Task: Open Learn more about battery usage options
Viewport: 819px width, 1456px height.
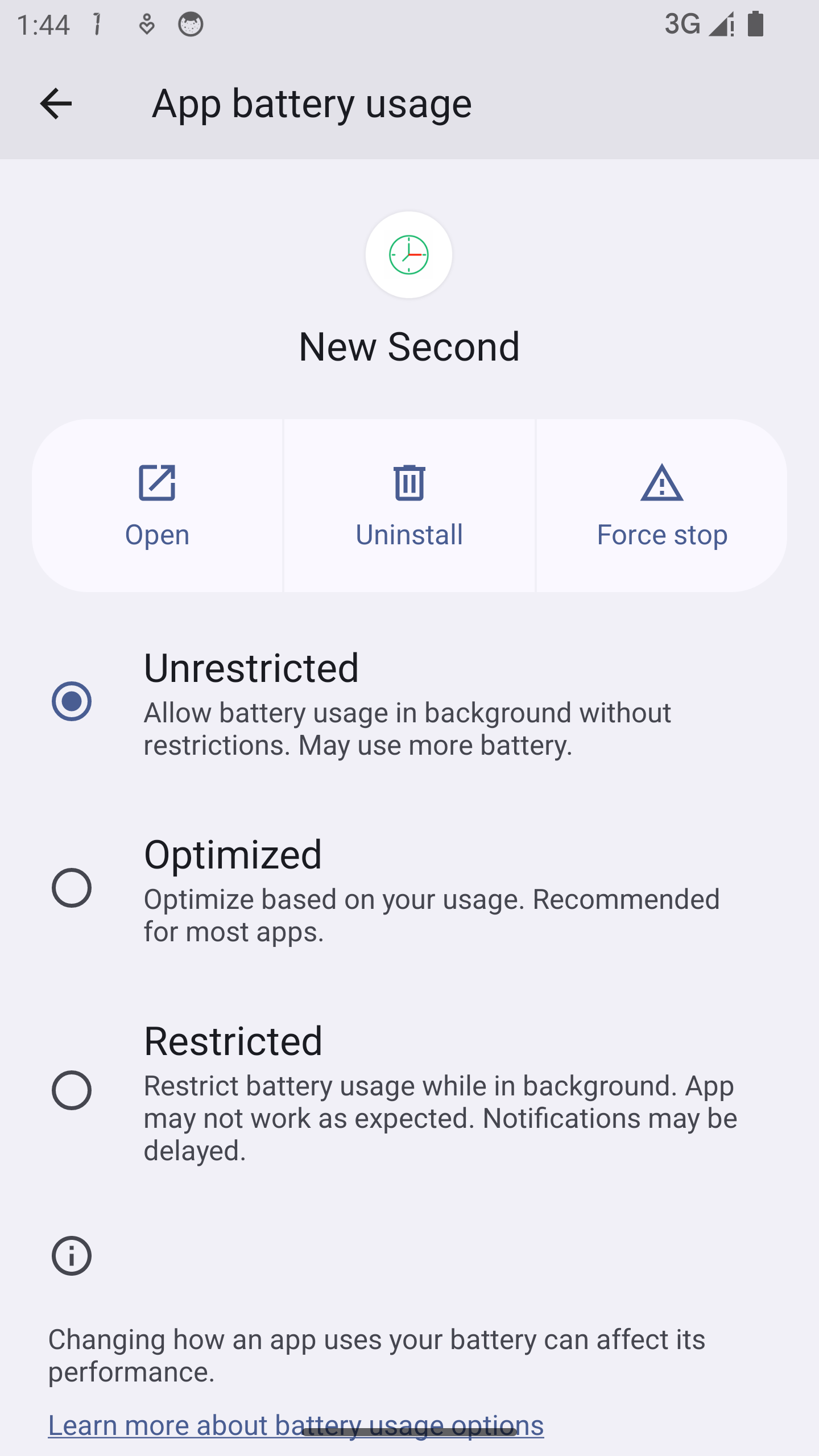Action: pos(296,1425)
